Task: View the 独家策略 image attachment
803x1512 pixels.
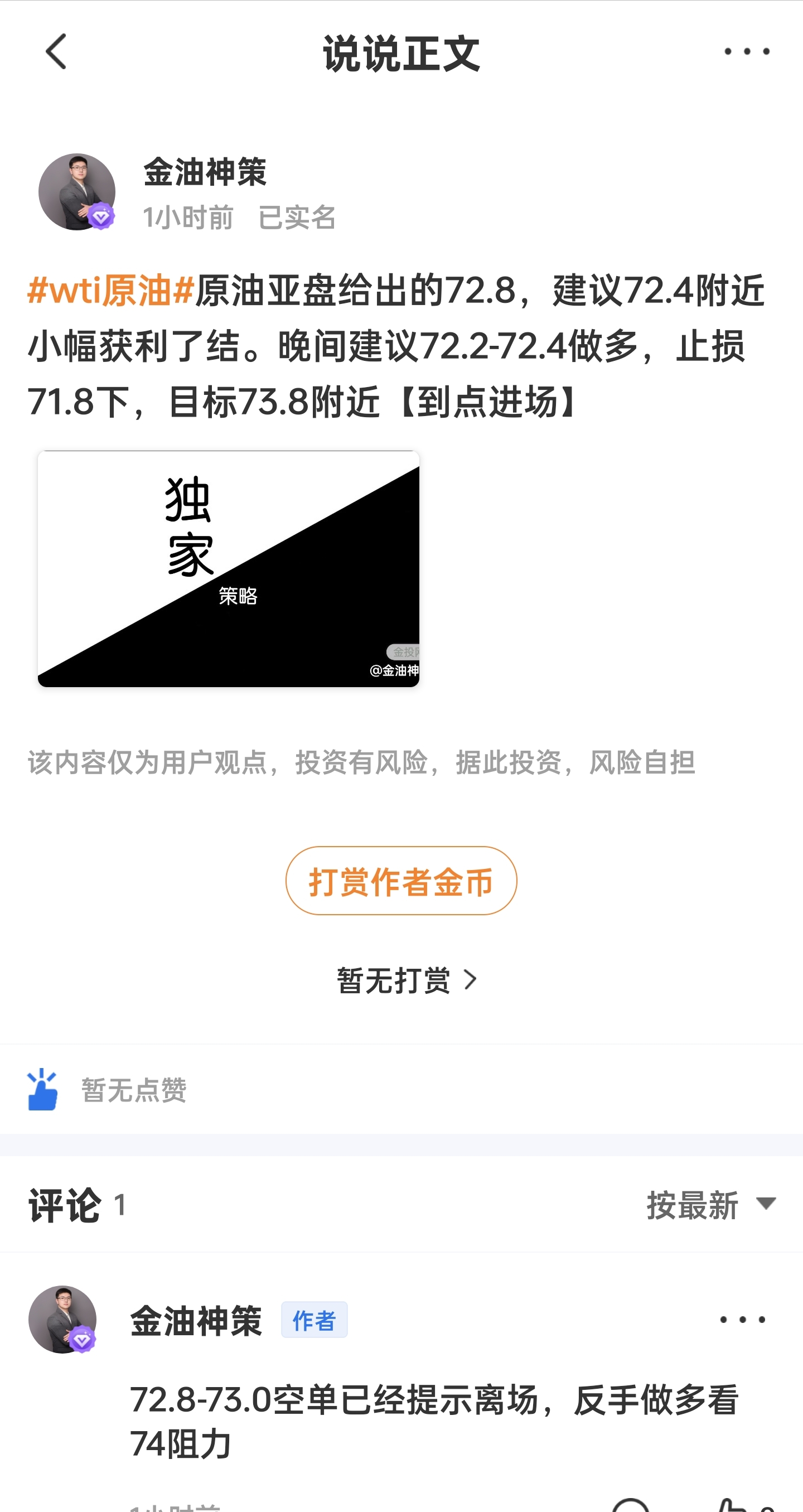Action: (228, 568)
